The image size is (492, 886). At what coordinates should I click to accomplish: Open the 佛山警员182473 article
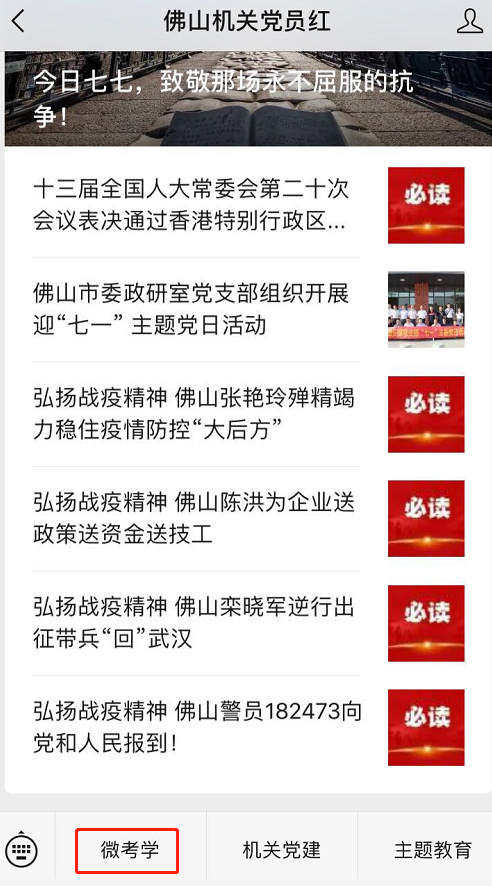248,728
